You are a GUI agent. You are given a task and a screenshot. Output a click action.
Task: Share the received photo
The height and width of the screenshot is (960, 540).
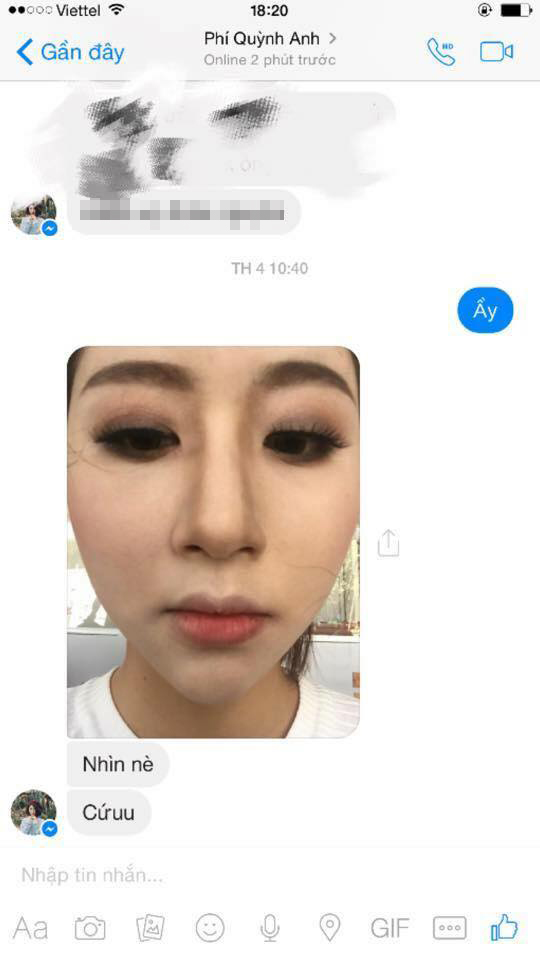388,543
